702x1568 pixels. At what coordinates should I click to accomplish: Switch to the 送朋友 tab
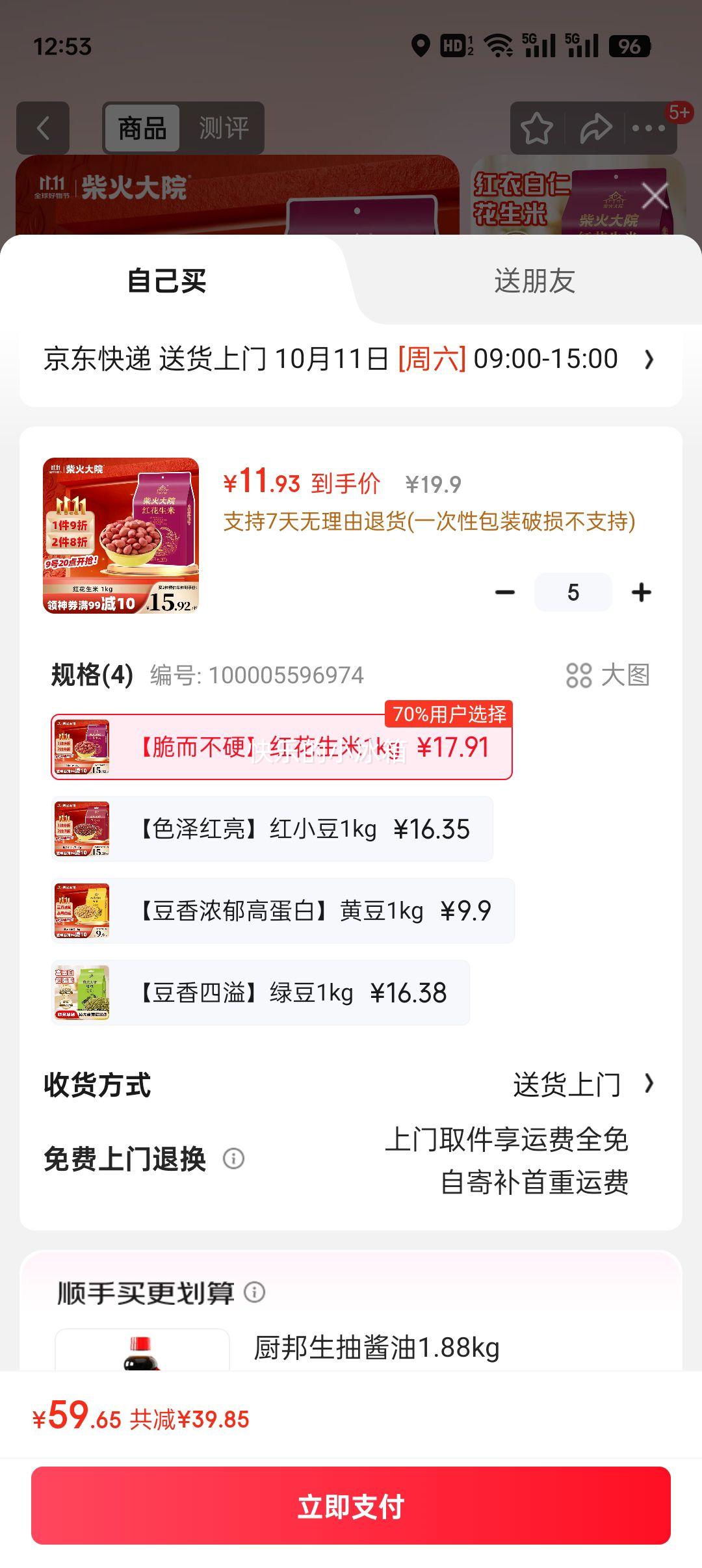tap(534, 281)
